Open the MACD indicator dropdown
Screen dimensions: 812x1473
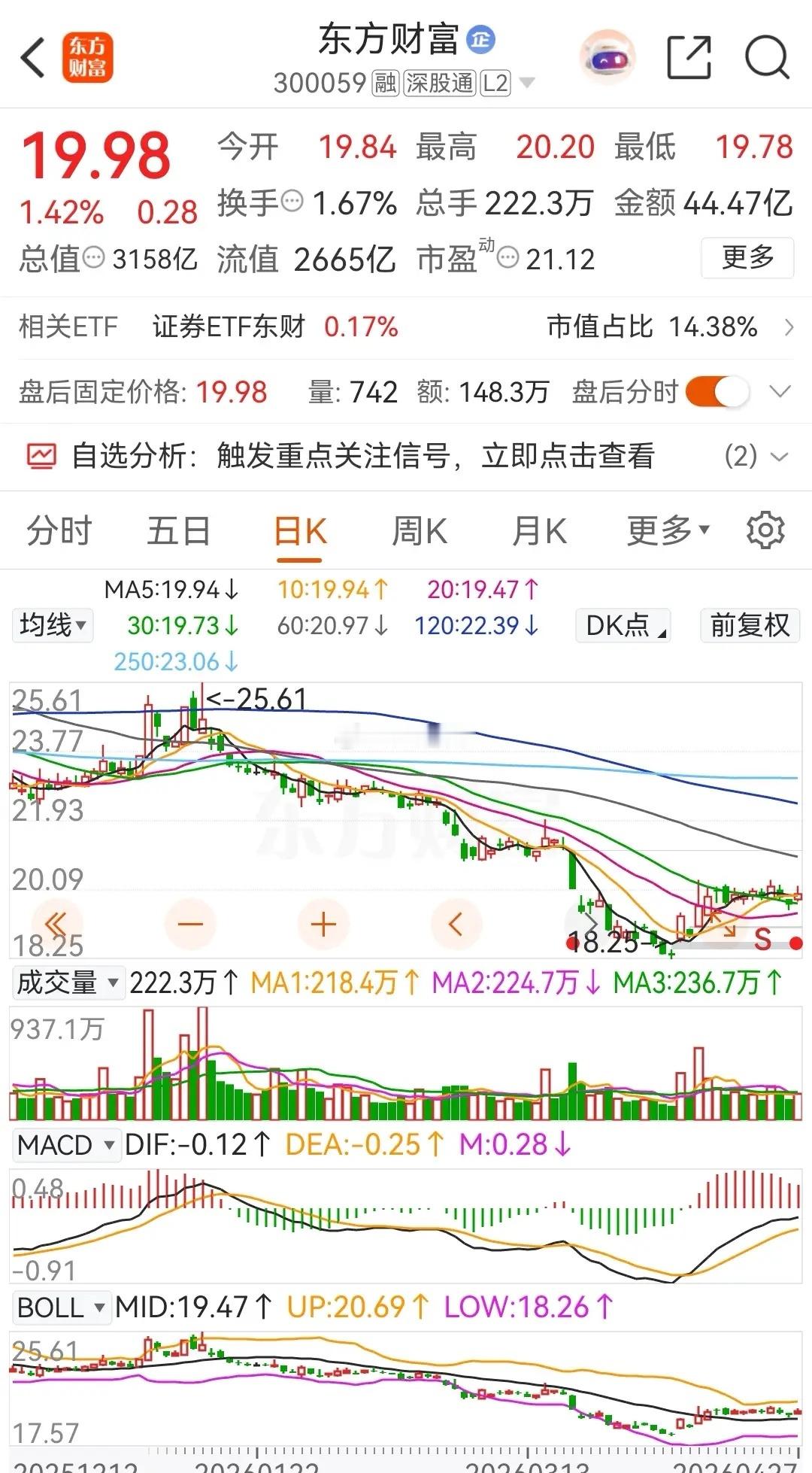[x=66, y=1145]
